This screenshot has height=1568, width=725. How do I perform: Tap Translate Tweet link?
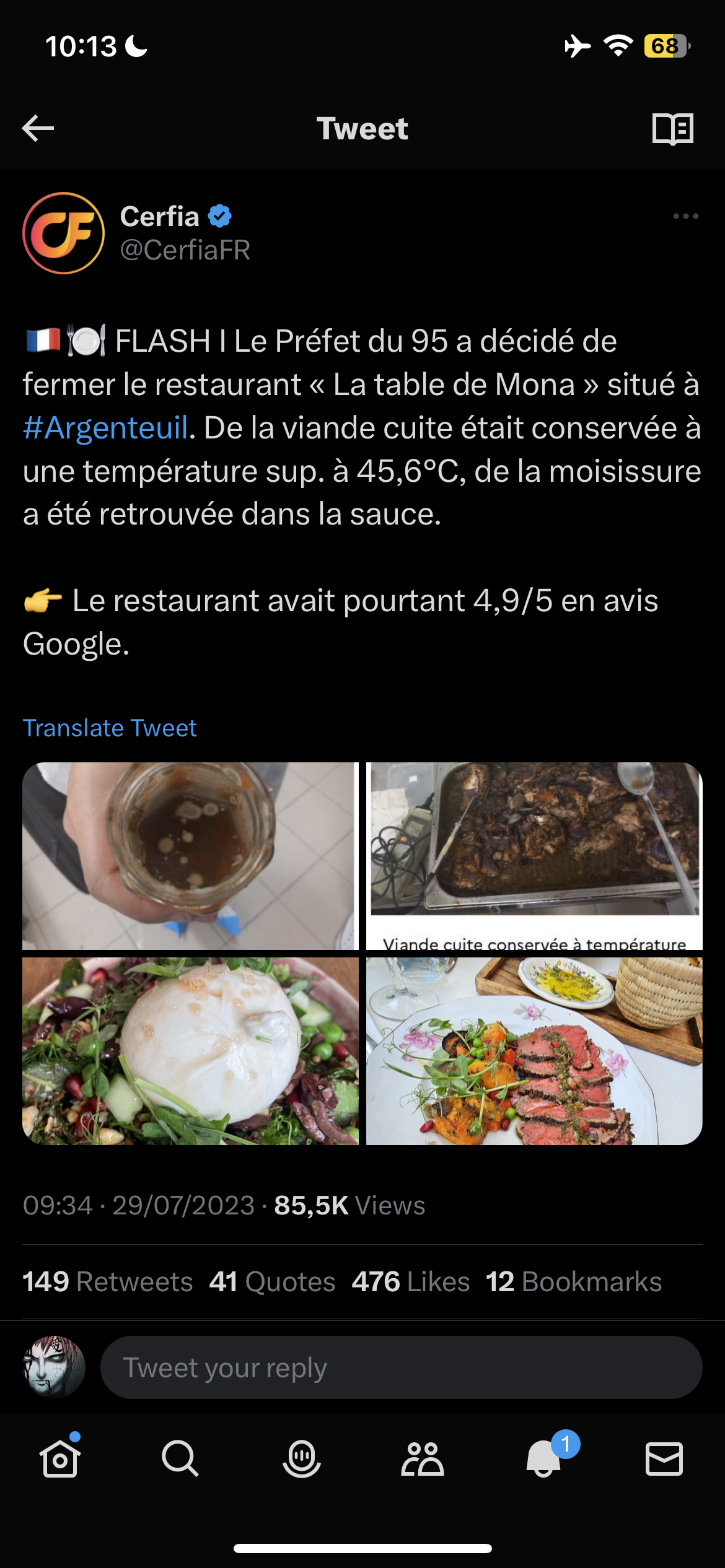pyautogui.click(x=110, y=728)
